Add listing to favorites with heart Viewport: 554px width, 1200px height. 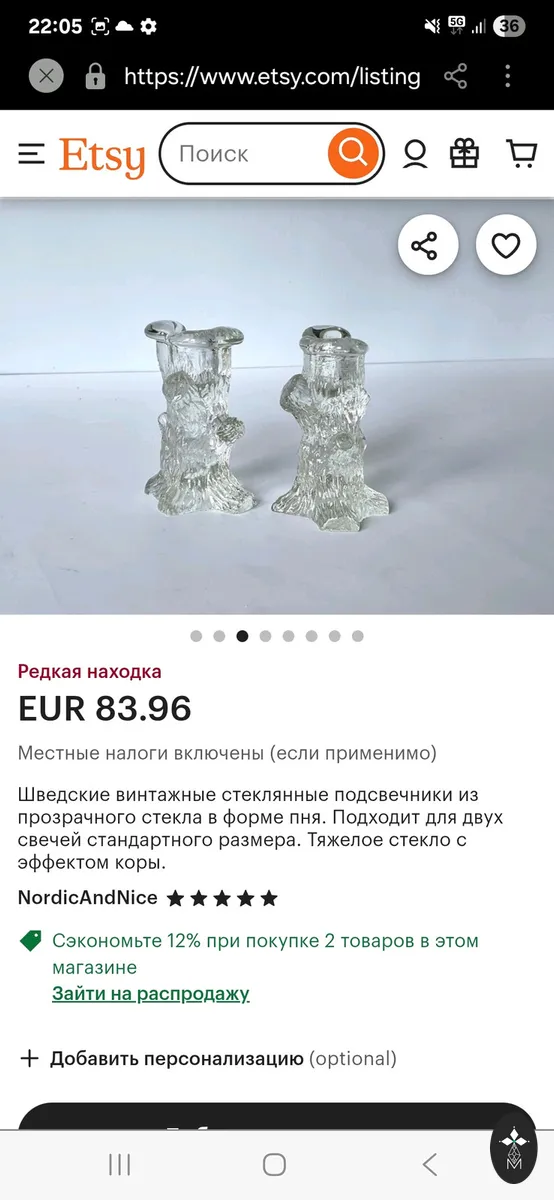(x=506, y=245)
